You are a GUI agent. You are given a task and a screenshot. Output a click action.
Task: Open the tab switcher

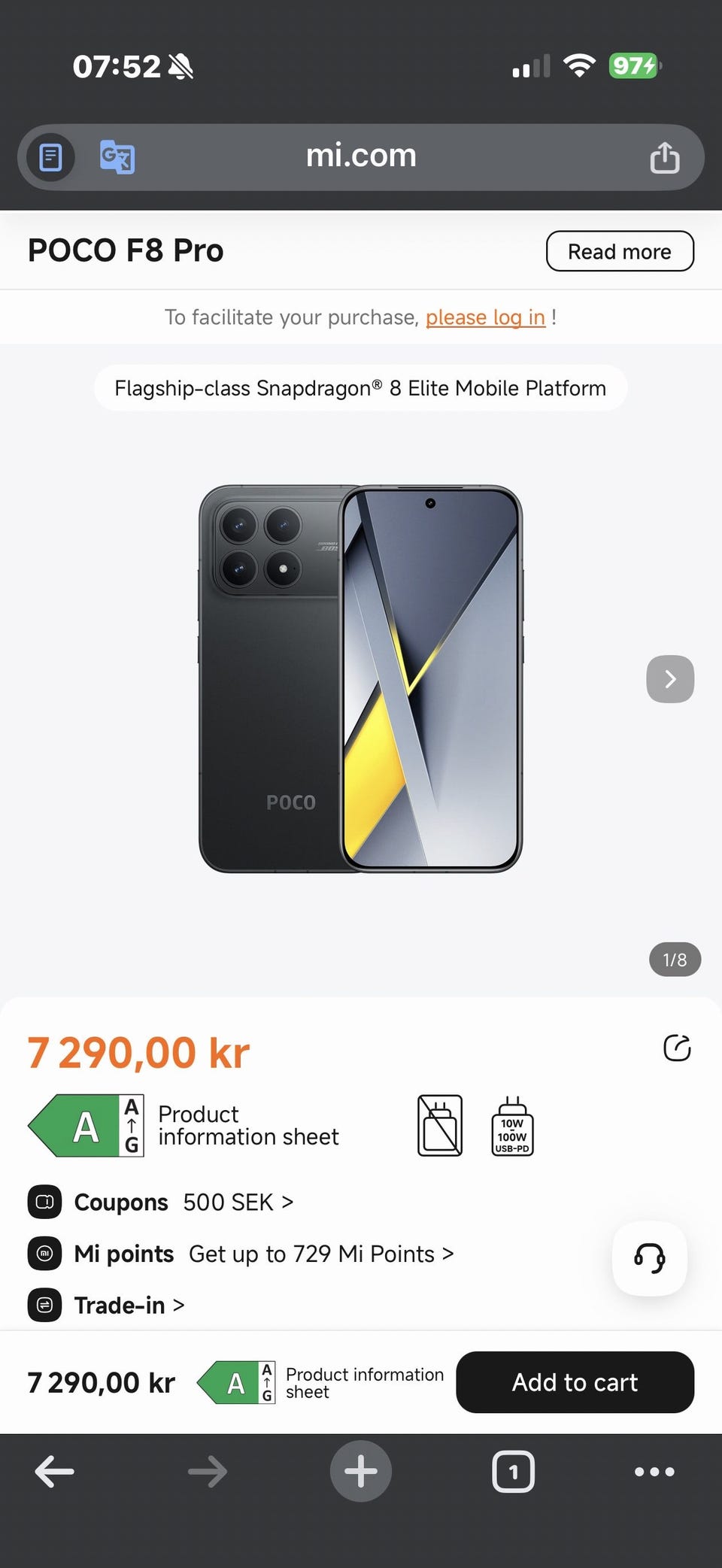(513, 1472)
